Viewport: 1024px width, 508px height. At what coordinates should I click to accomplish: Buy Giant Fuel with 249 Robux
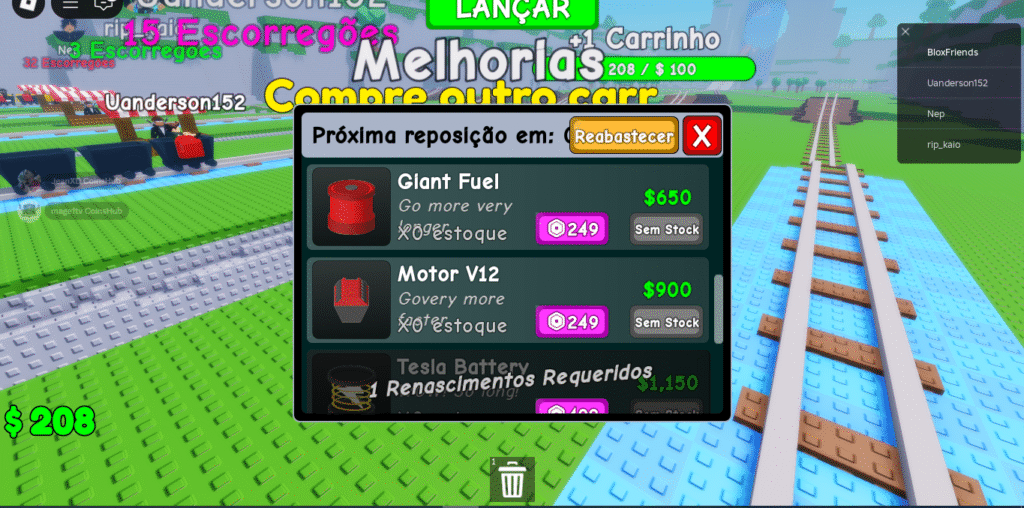572,229
